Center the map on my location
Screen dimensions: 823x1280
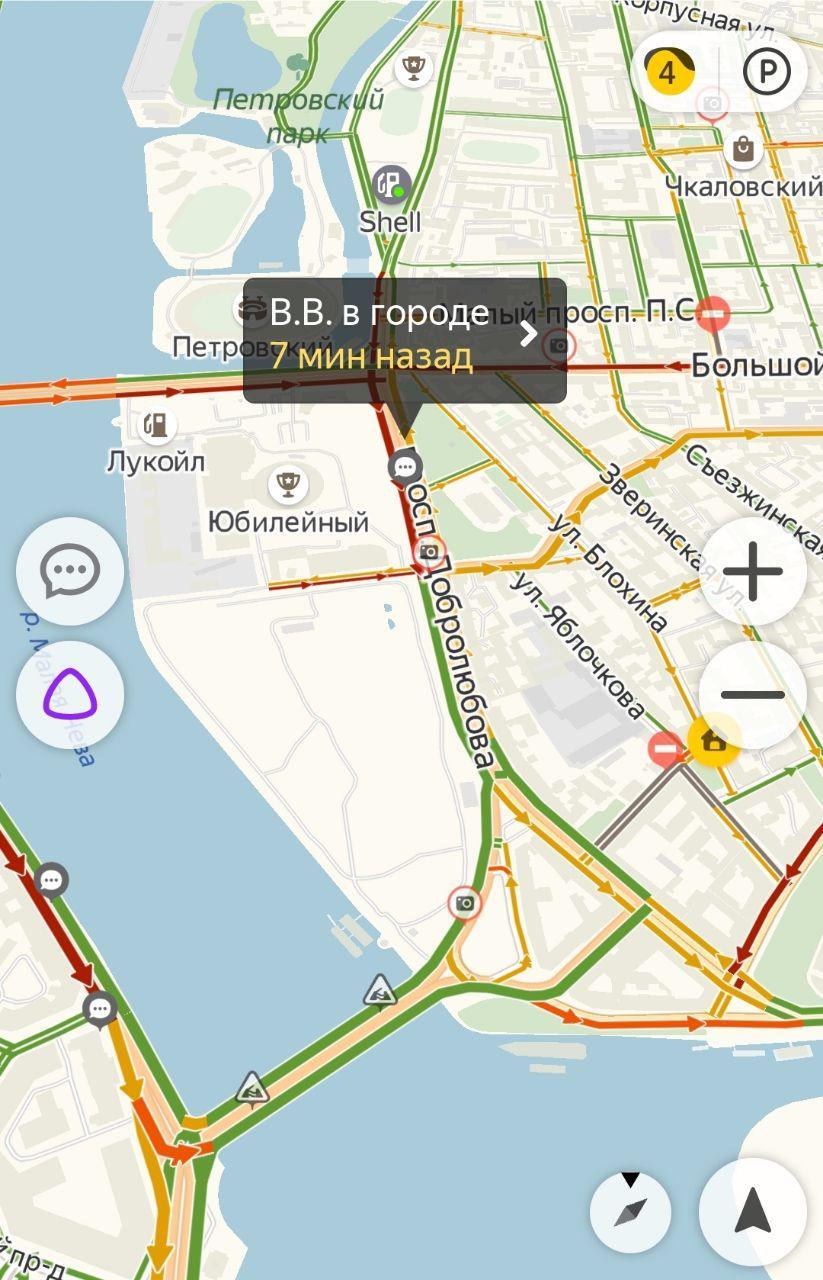point(753,1211)
